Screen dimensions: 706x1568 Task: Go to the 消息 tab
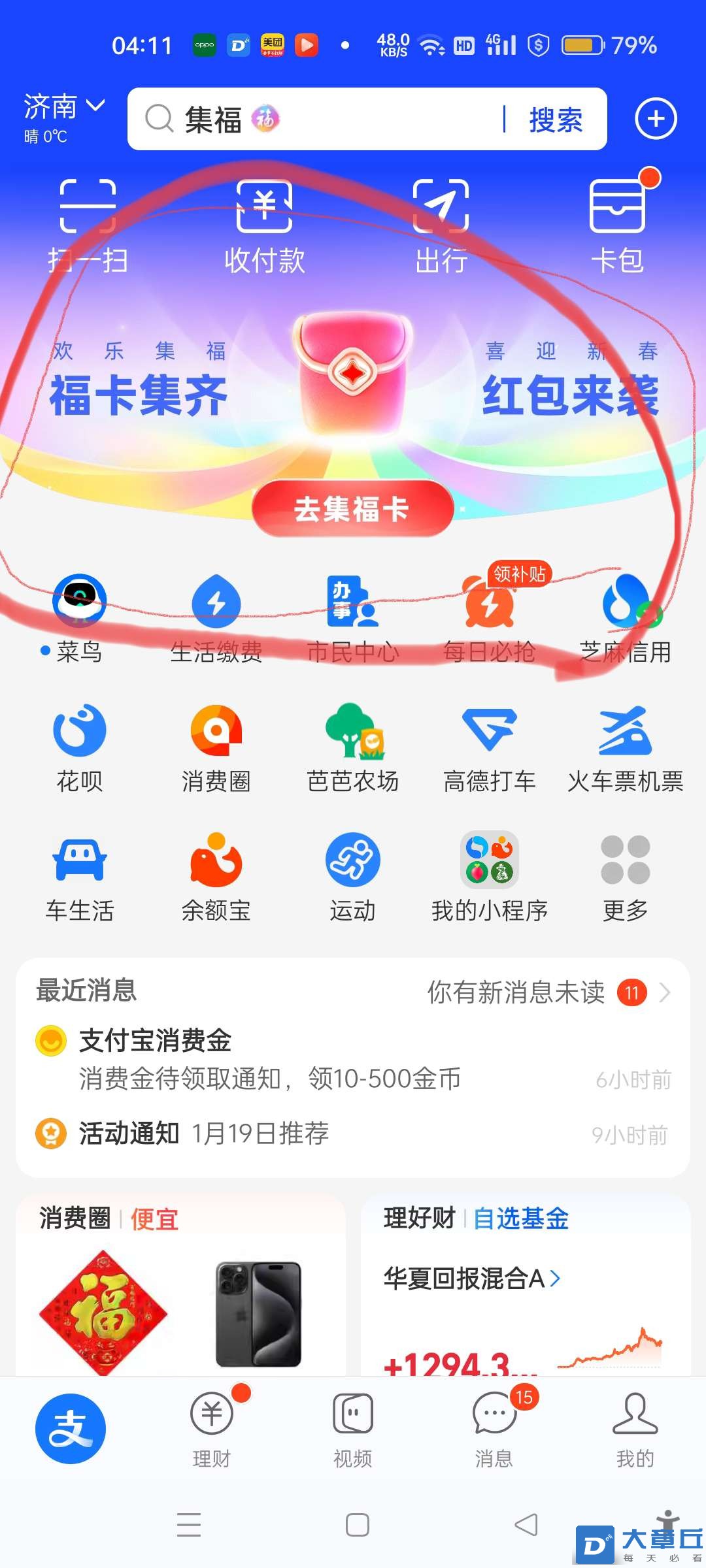pyautogui.click(x=494, y=1428)
